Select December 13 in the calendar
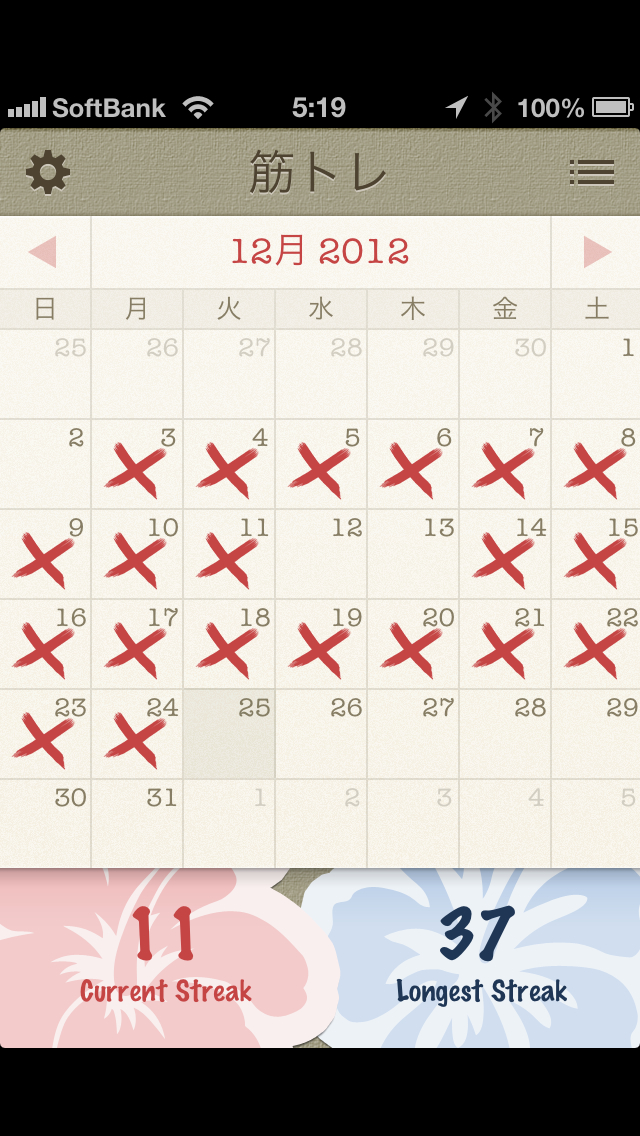The image size is (640, 1136). pyautogui.click(x=413, y=555)
